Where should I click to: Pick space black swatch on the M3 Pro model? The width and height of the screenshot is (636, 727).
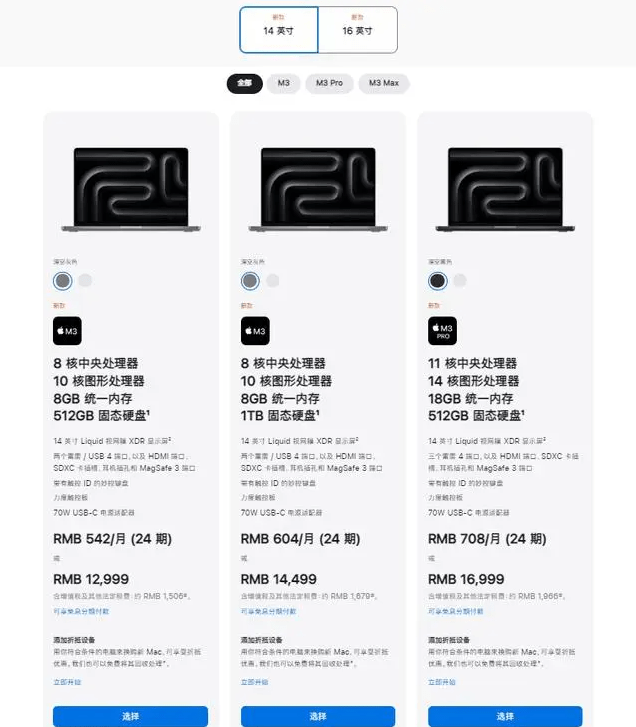tap(438, 281)
